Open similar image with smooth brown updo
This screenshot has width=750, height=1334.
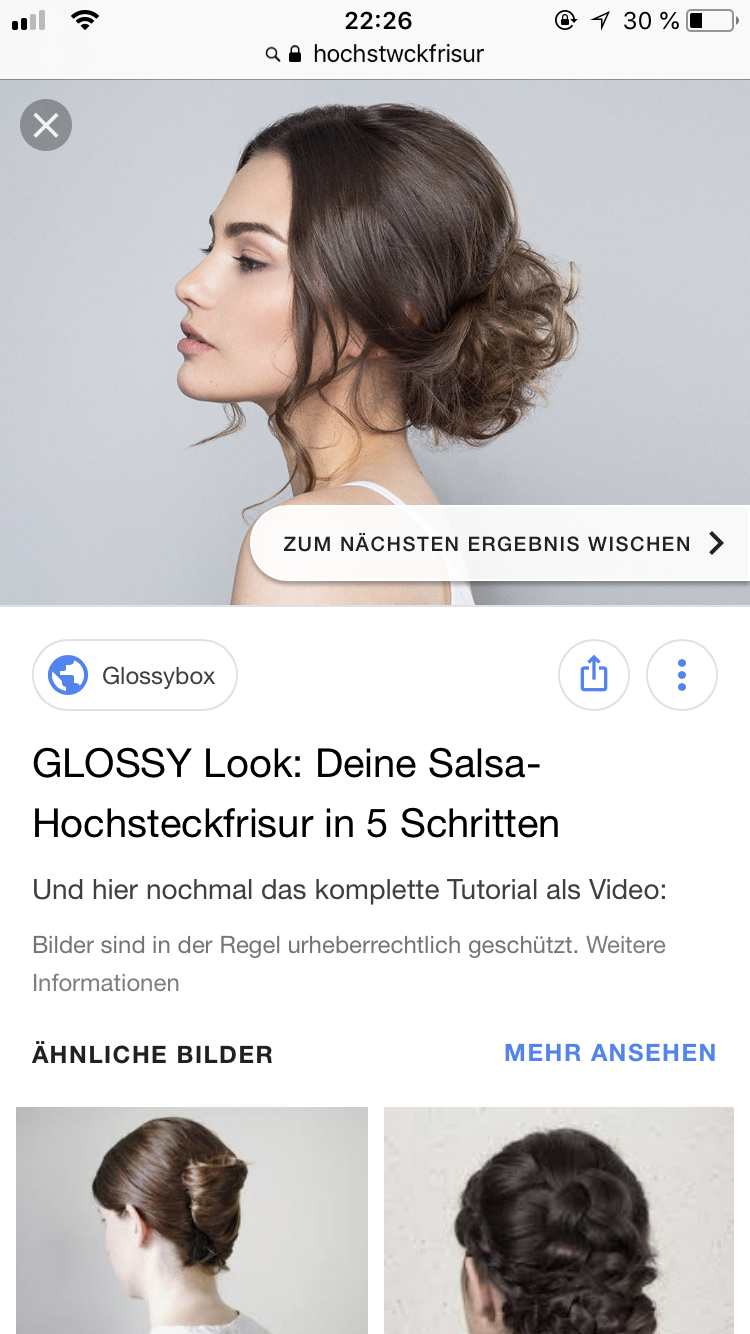[191, 1220]
